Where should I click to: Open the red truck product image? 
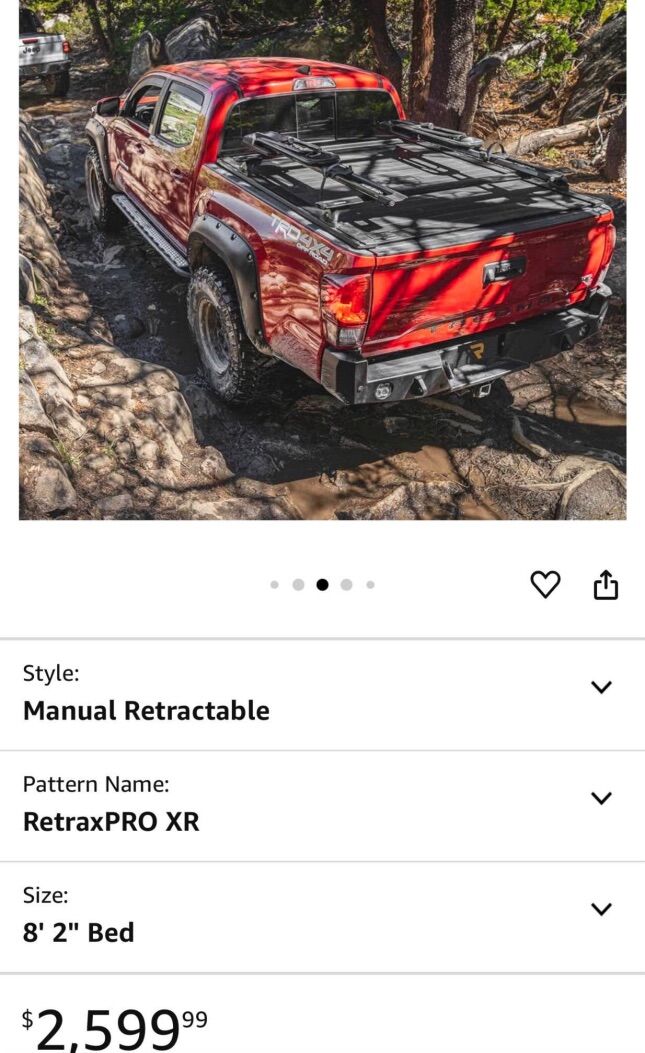pyautogui.click(x=322, y=260)
